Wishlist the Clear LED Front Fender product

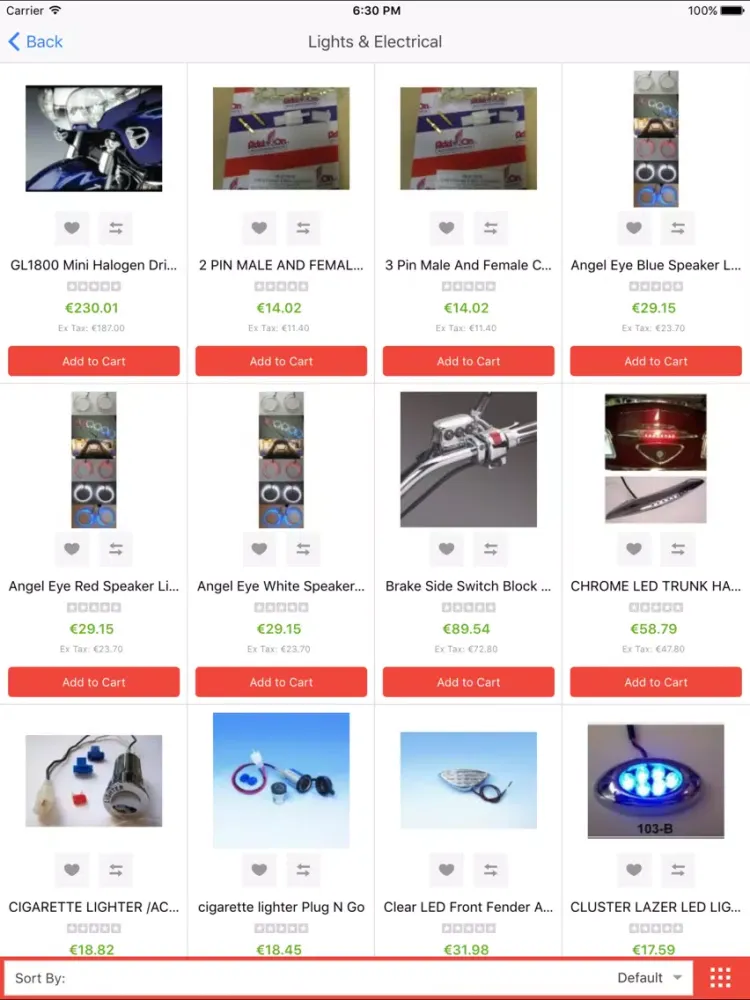(x=447, y=870)
